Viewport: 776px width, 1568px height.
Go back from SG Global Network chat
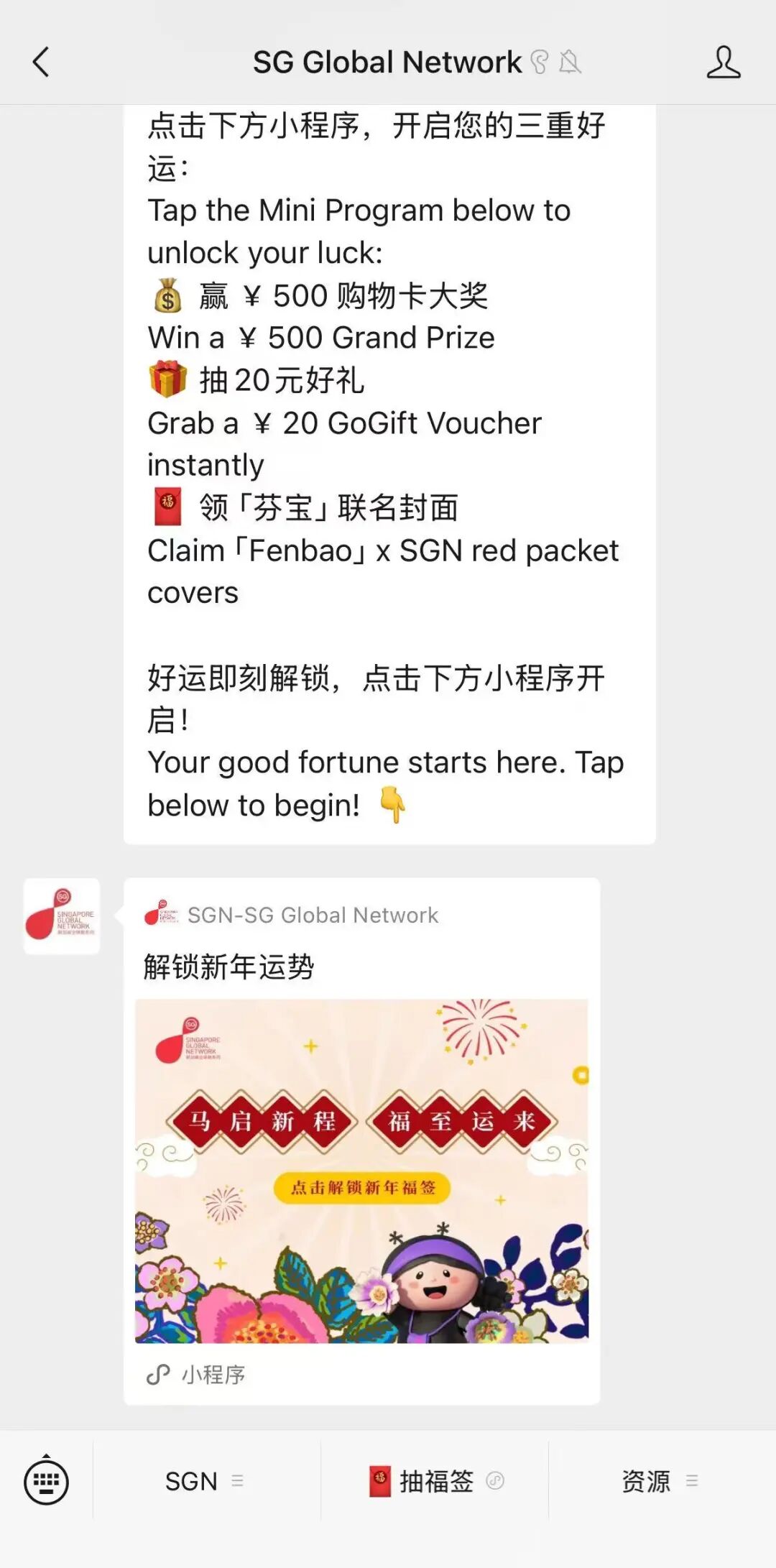[42, 62]
